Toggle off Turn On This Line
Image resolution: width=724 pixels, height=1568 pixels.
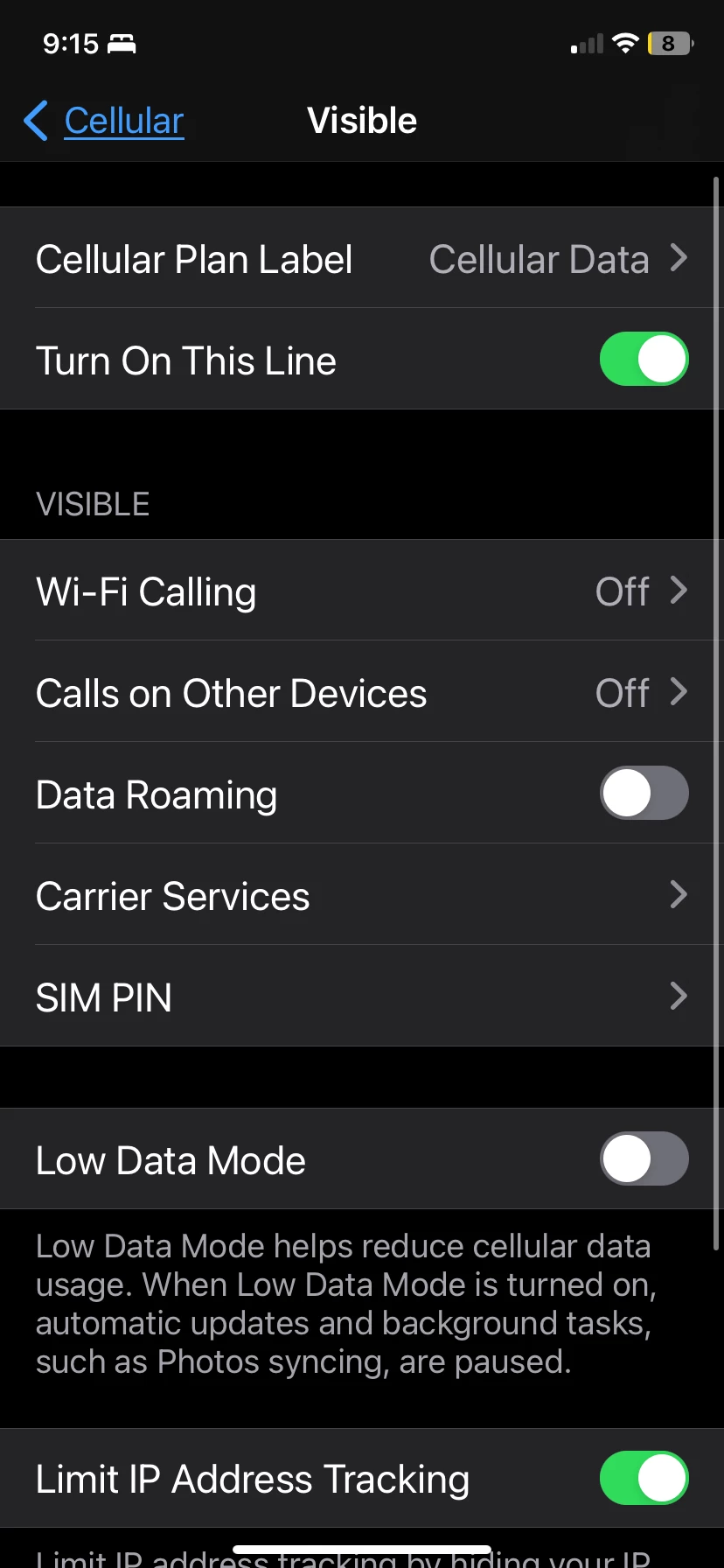click(644, 360)
